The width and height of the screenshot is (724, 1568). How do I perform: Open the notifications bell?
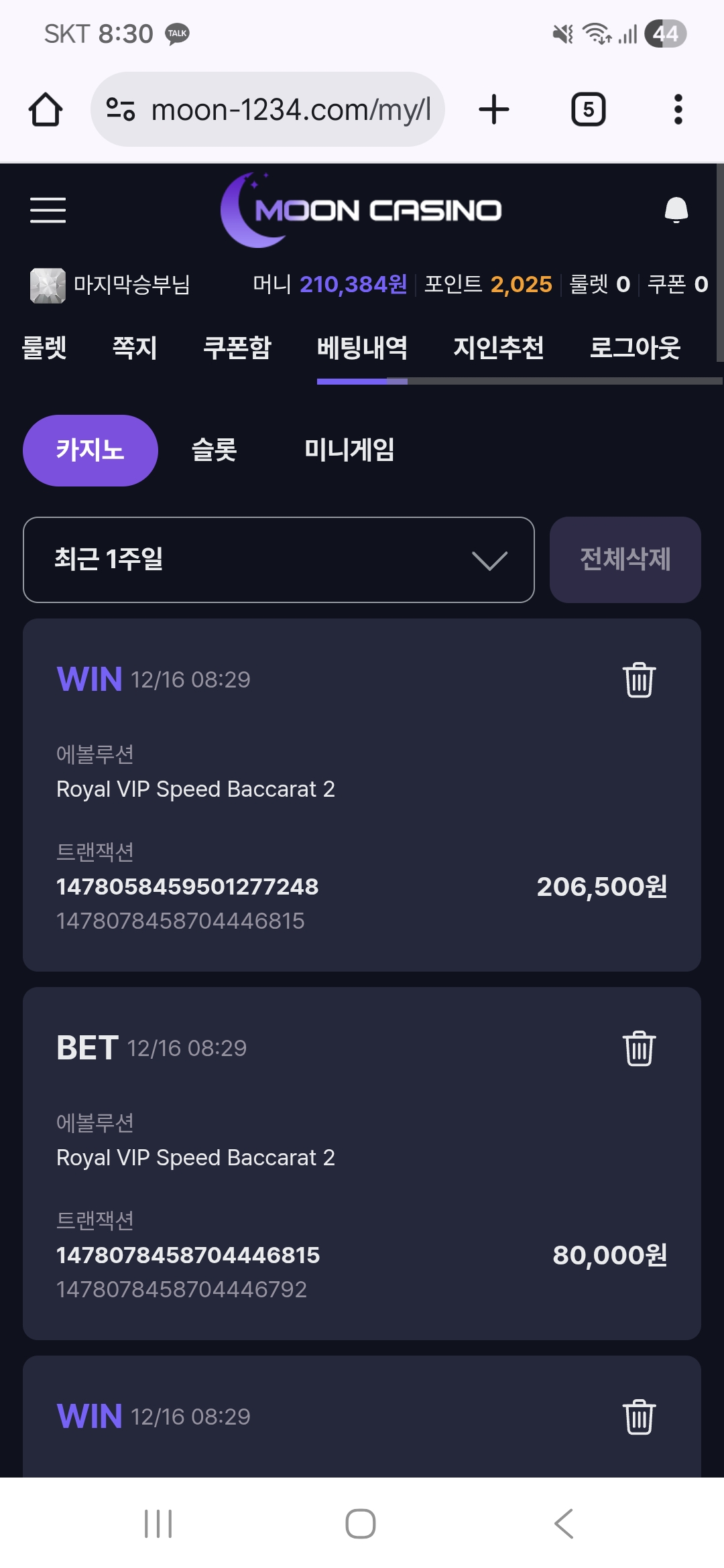(x=676, y=210)
